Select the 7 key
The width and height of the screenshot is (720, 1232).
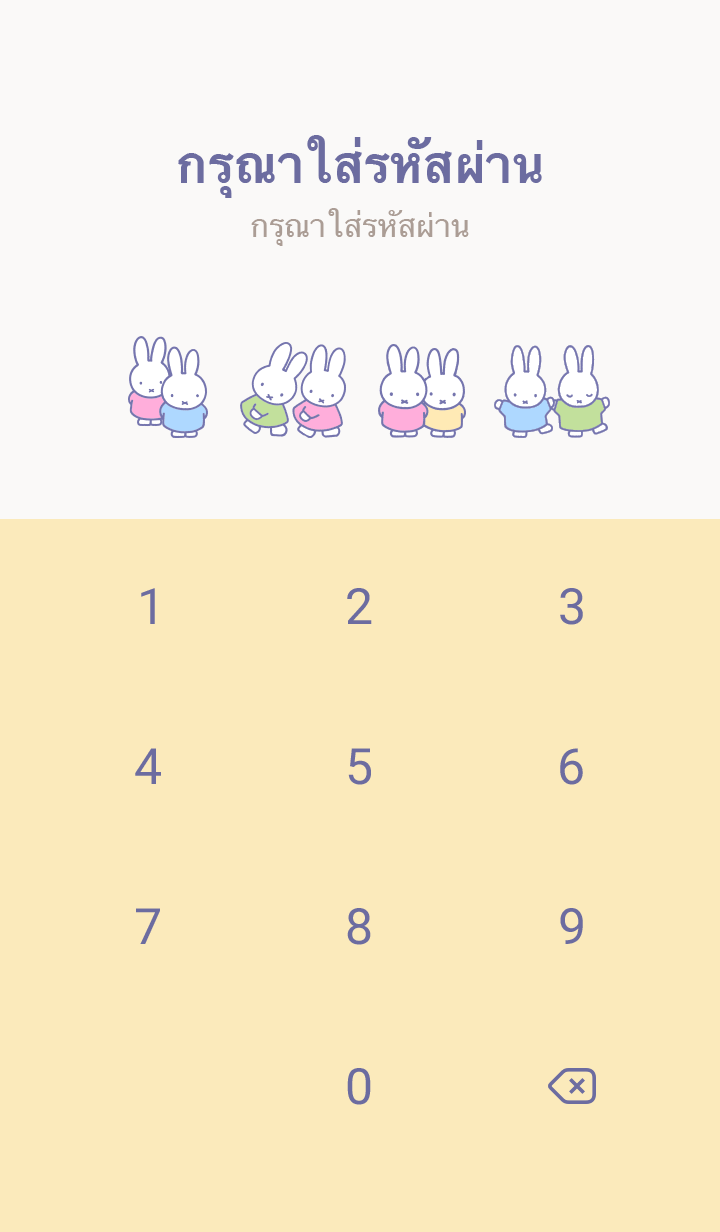click(x=148, y=928)
